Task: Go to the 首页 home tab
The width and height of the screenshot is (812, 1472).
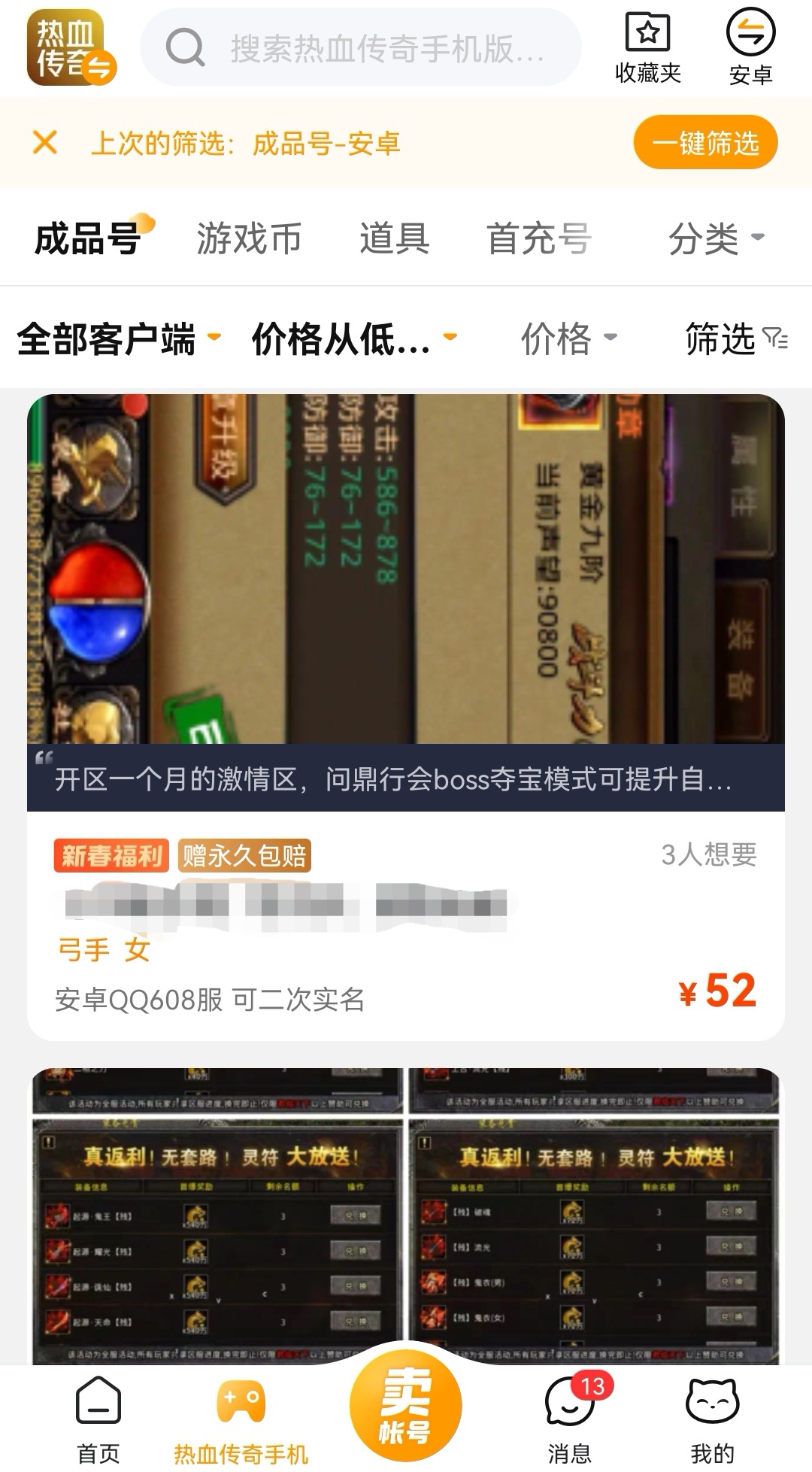Action: pyautogui.click(x=98, y=1417)
